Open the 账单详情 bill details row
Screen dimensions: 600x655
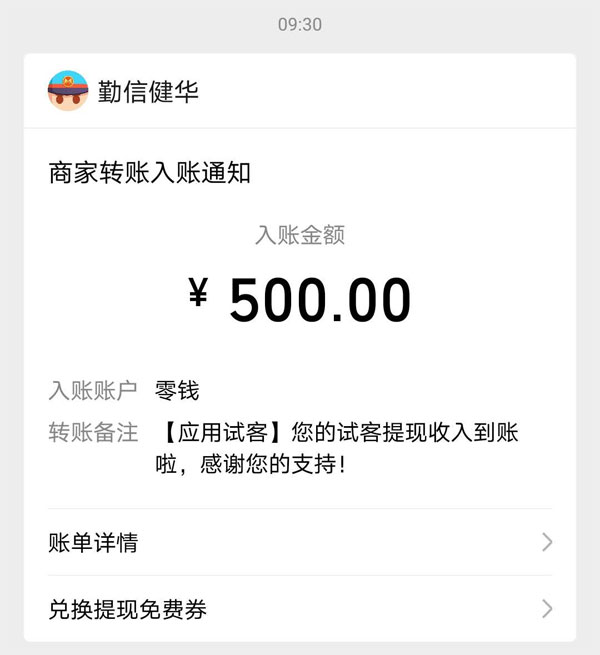[299, 543]
